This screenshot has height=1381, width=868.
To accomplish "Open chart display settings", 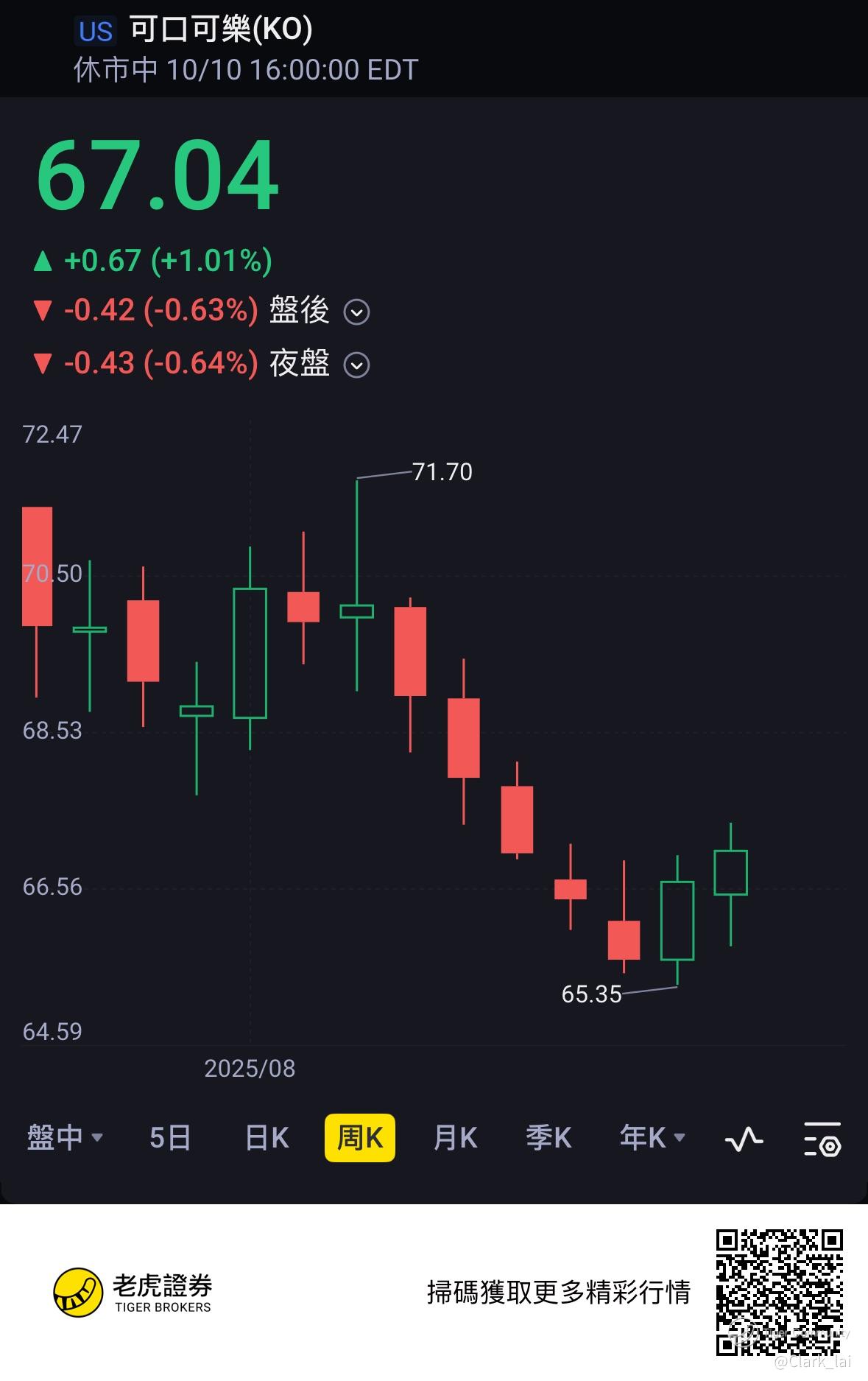I will pyautogui.click(x=822, y=1139).
